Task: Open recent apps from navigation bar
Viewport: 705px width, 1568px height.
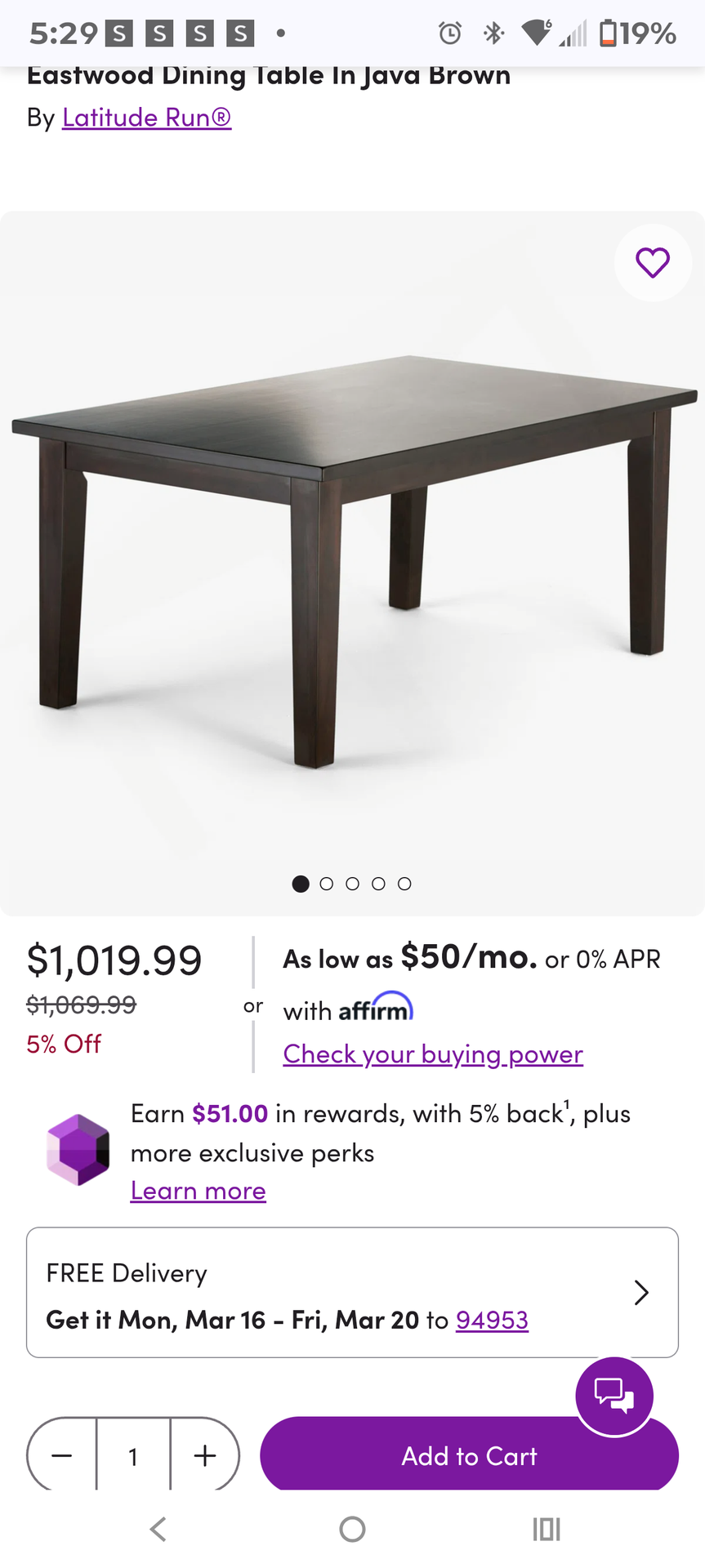Action: click(547, 1529)
